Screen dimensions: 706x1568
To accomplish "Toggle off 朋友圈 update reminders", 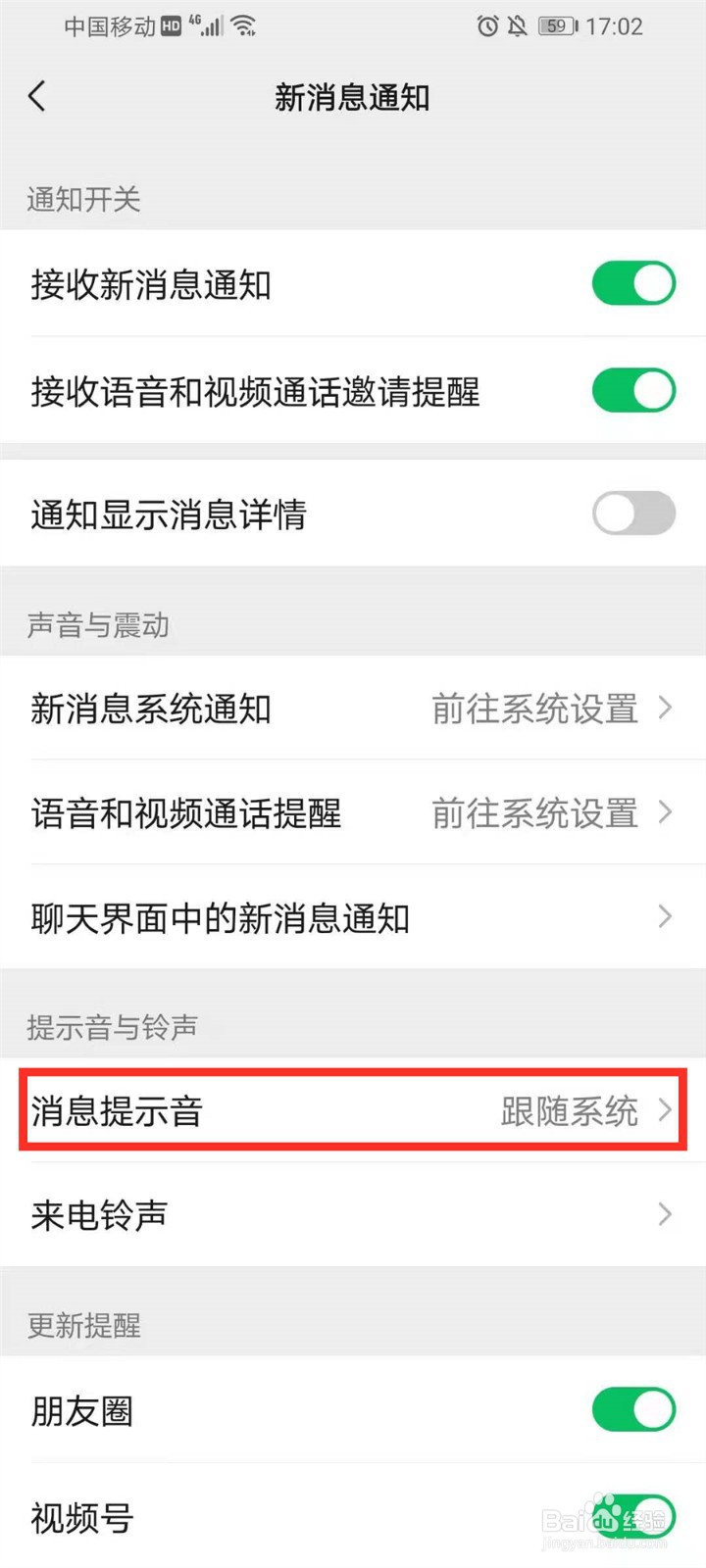I will [633, 1411].
